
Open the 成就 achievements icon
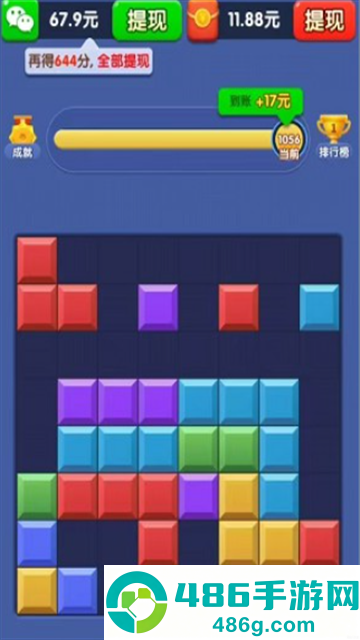[x=23, y=137]
